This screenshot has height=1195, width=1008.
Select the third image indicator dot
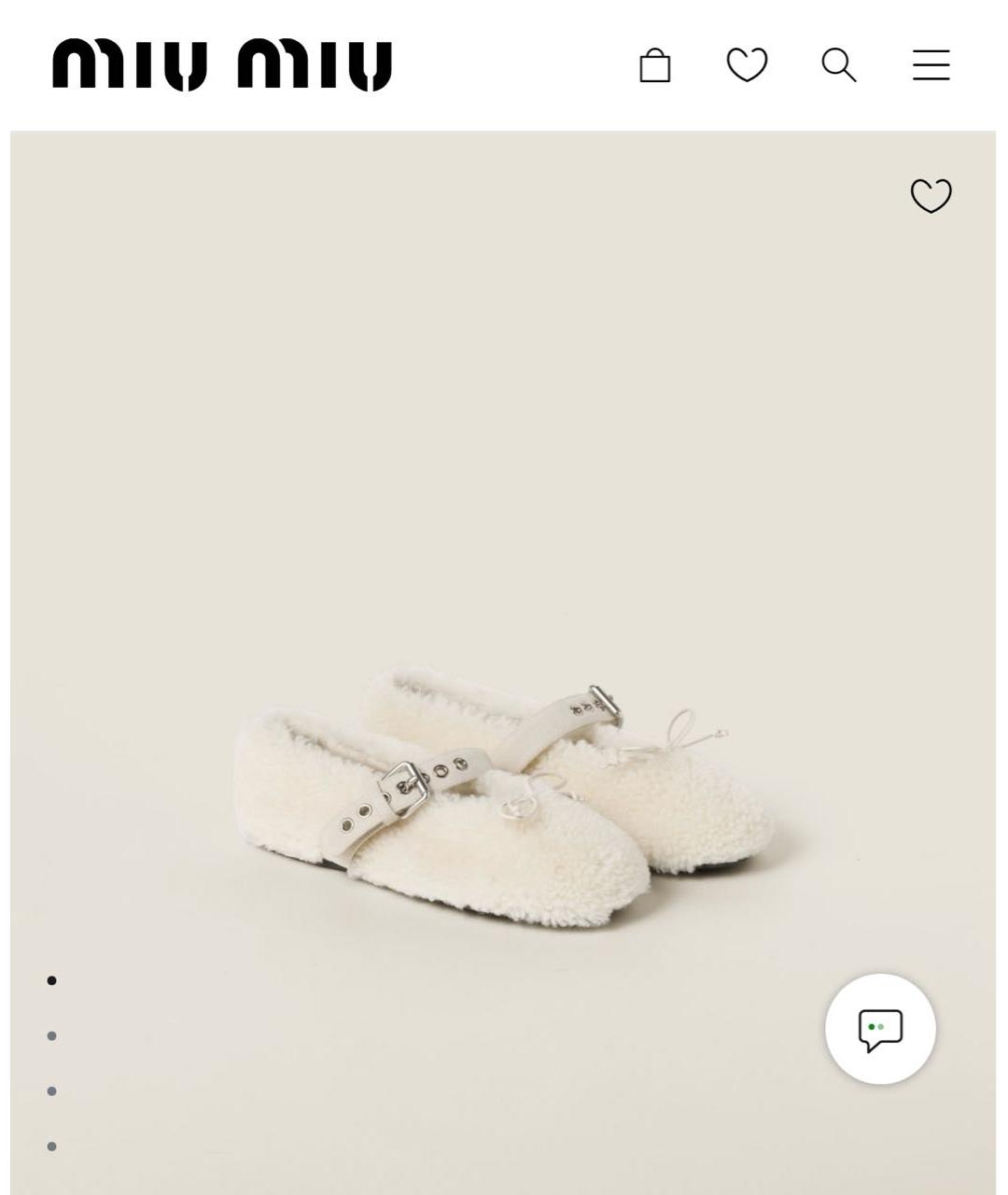(x=52, y=1091)
